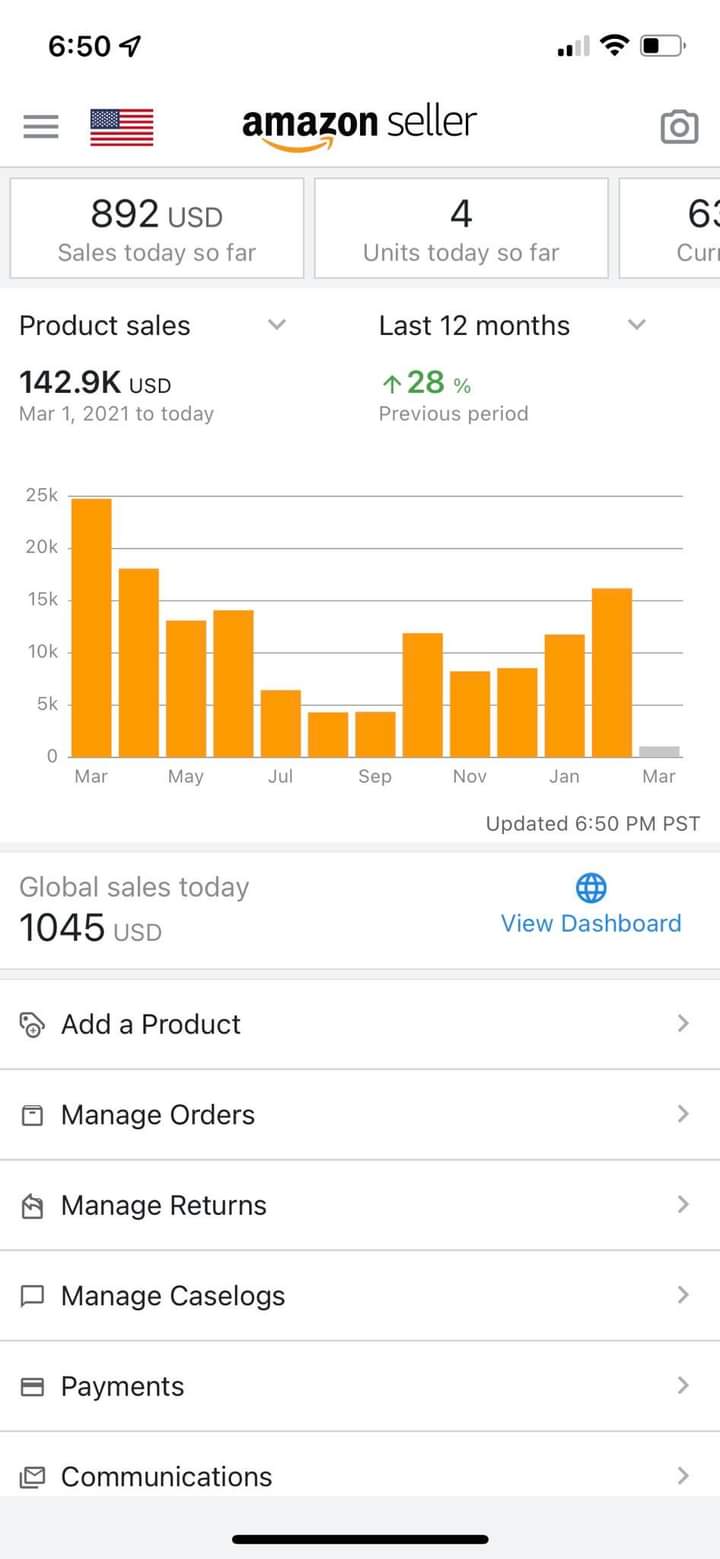
Task: Open the Payments row
Action: pyautogui.click(x=360, y=1386)
